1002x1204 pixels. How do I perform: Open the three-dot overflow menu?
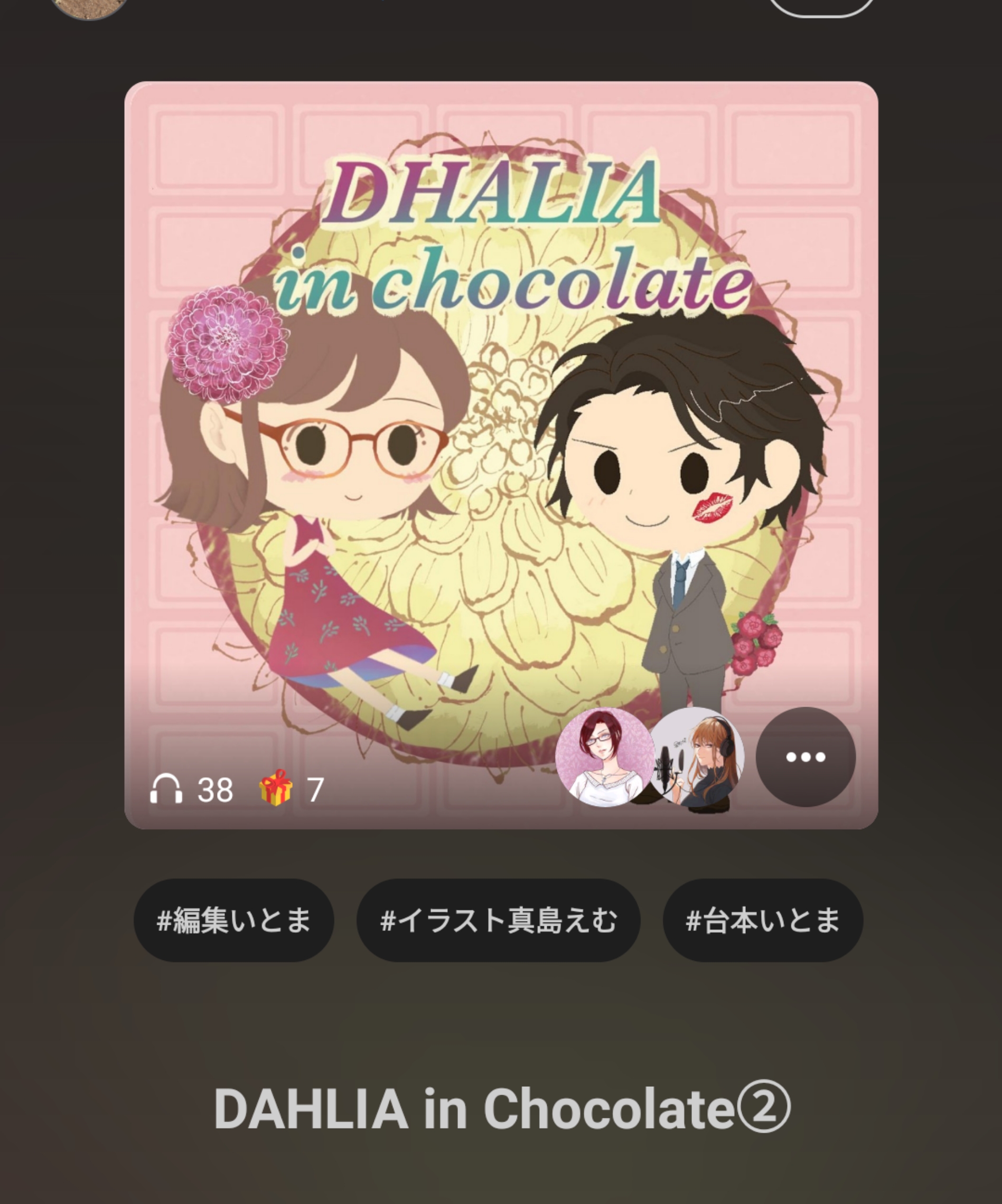click(806, 757)
